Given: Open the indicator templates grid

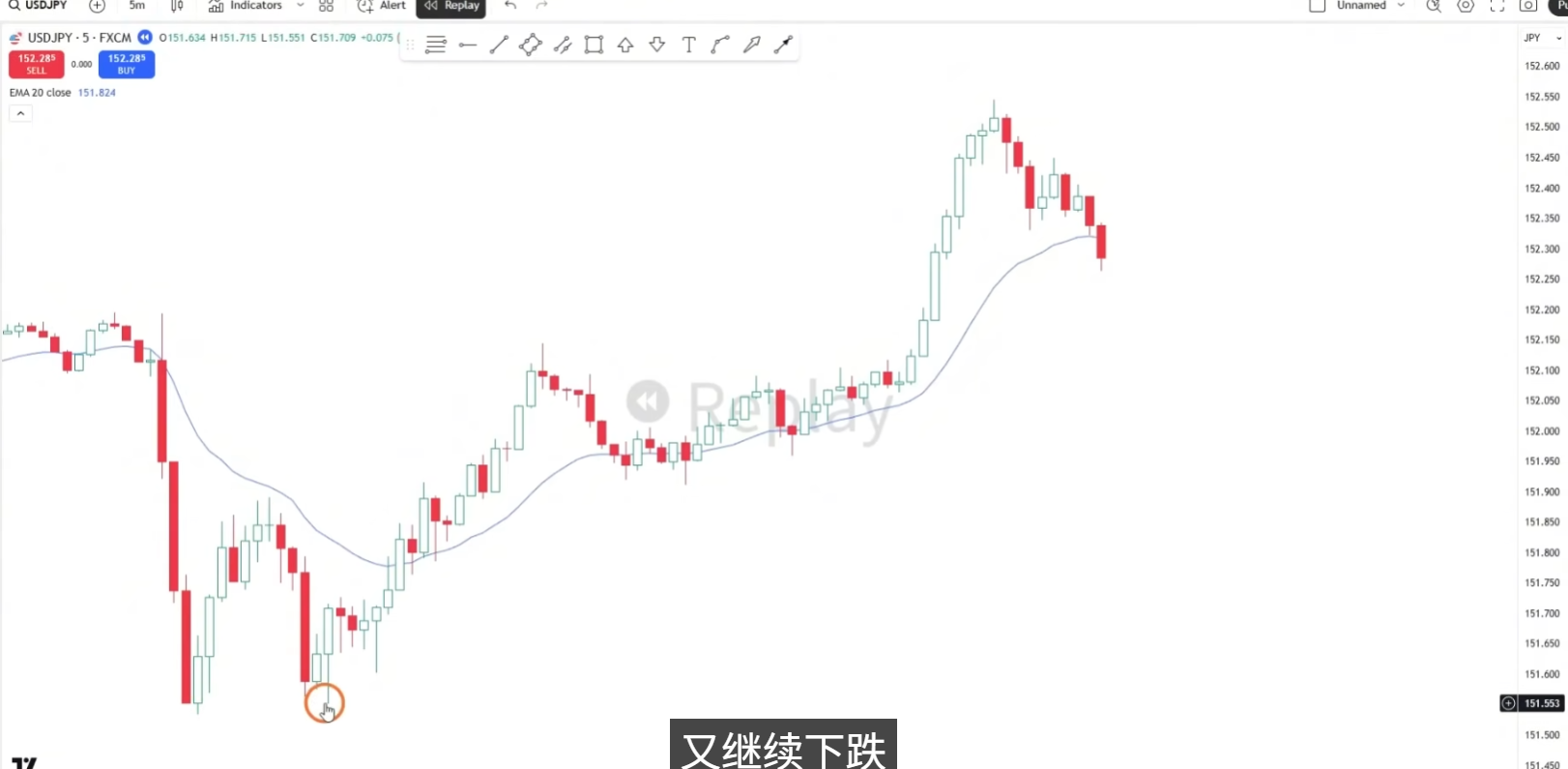Looking at the screenshot, I should coord(326,6).
